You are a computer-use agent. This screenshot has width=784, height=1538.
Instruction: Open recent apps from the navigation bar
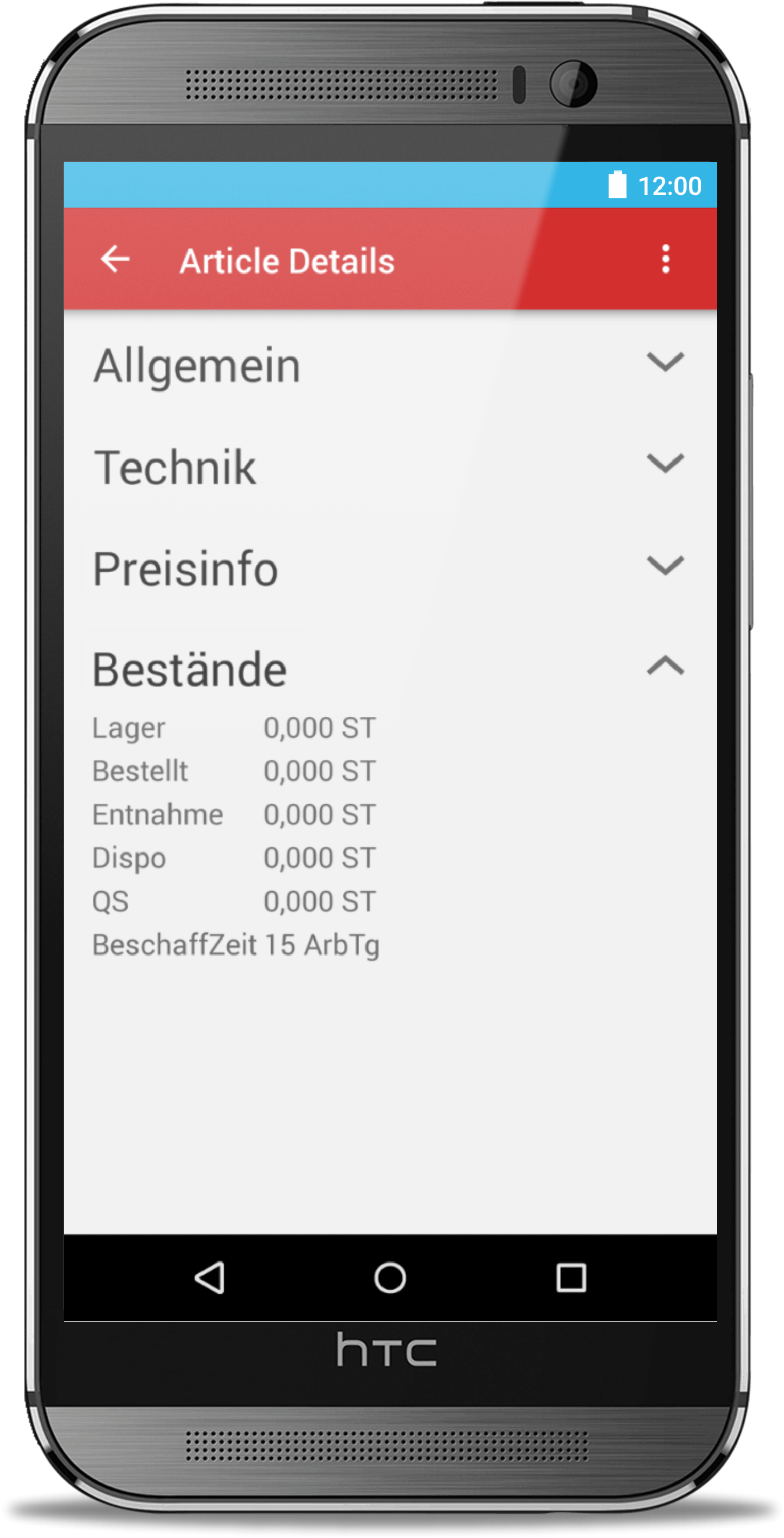pyautogui.click(x=571, y=1277)
